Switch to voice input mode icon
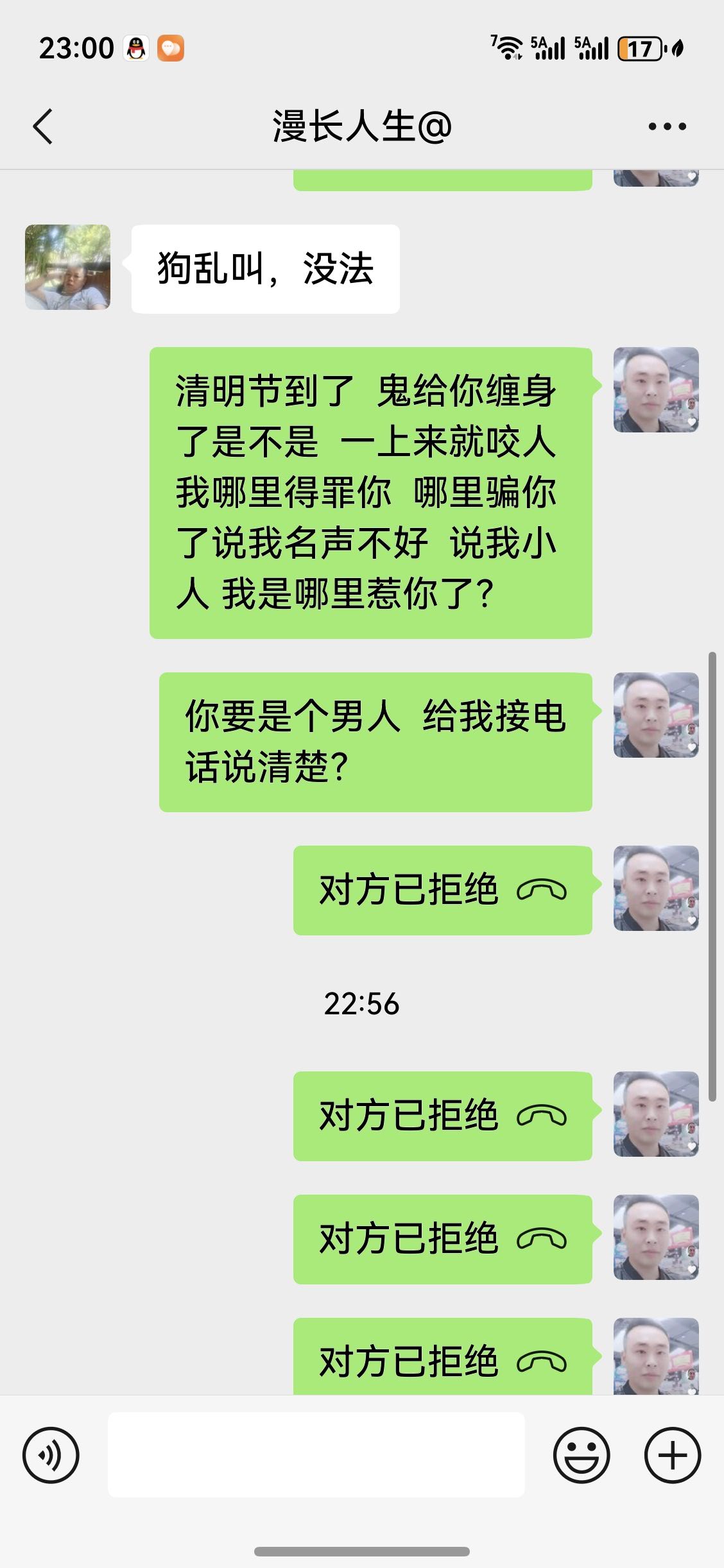Image resolution: width=724 pixels, height=1568 pixels. [51, 1455]
